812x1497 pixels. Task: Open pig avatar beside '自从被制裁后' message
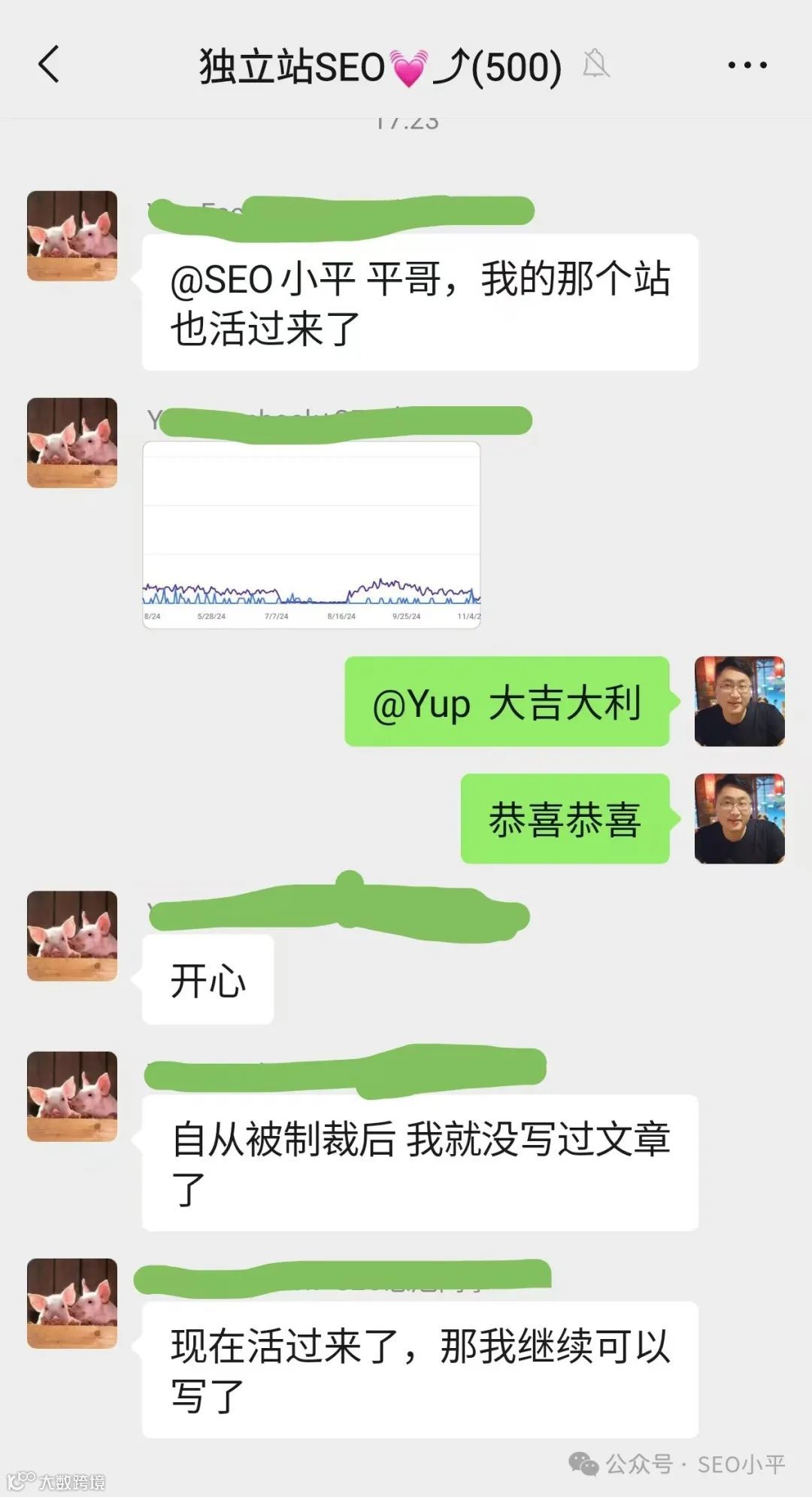click(72, 1096)
